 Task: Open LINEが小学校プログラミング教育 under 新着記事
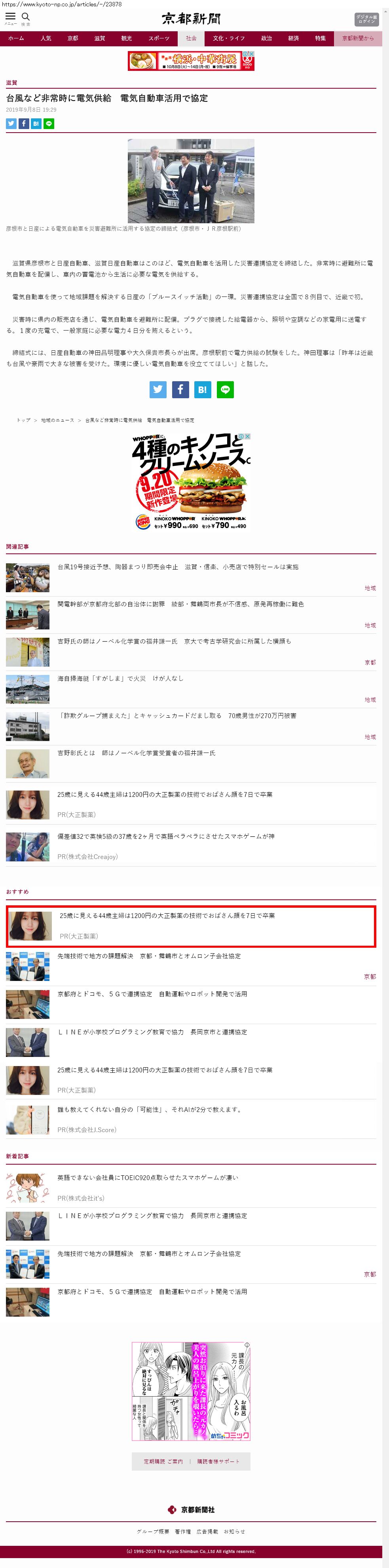152,1216
